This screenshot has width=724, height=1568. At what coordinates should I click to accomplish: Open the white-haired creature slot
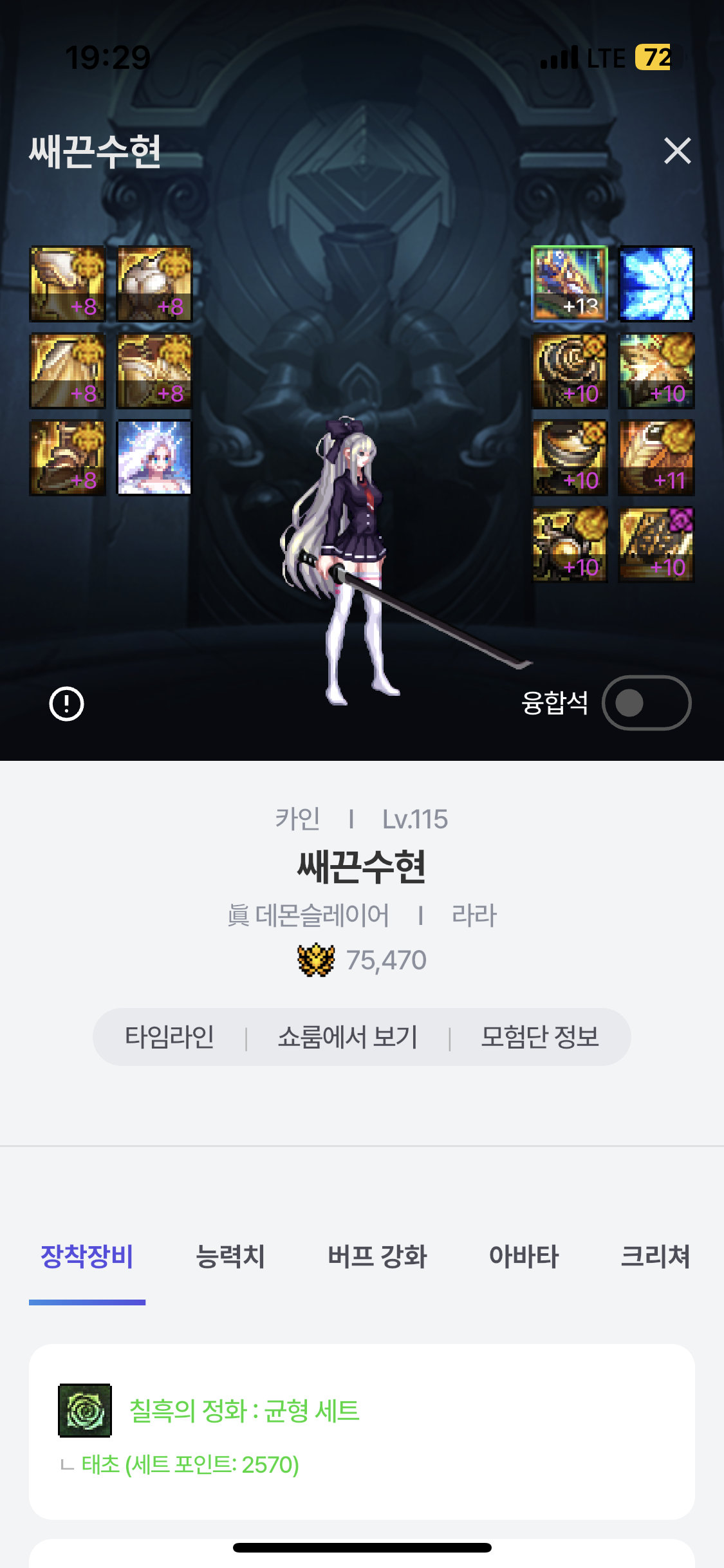pyautogui.click(x=154, y=458)
